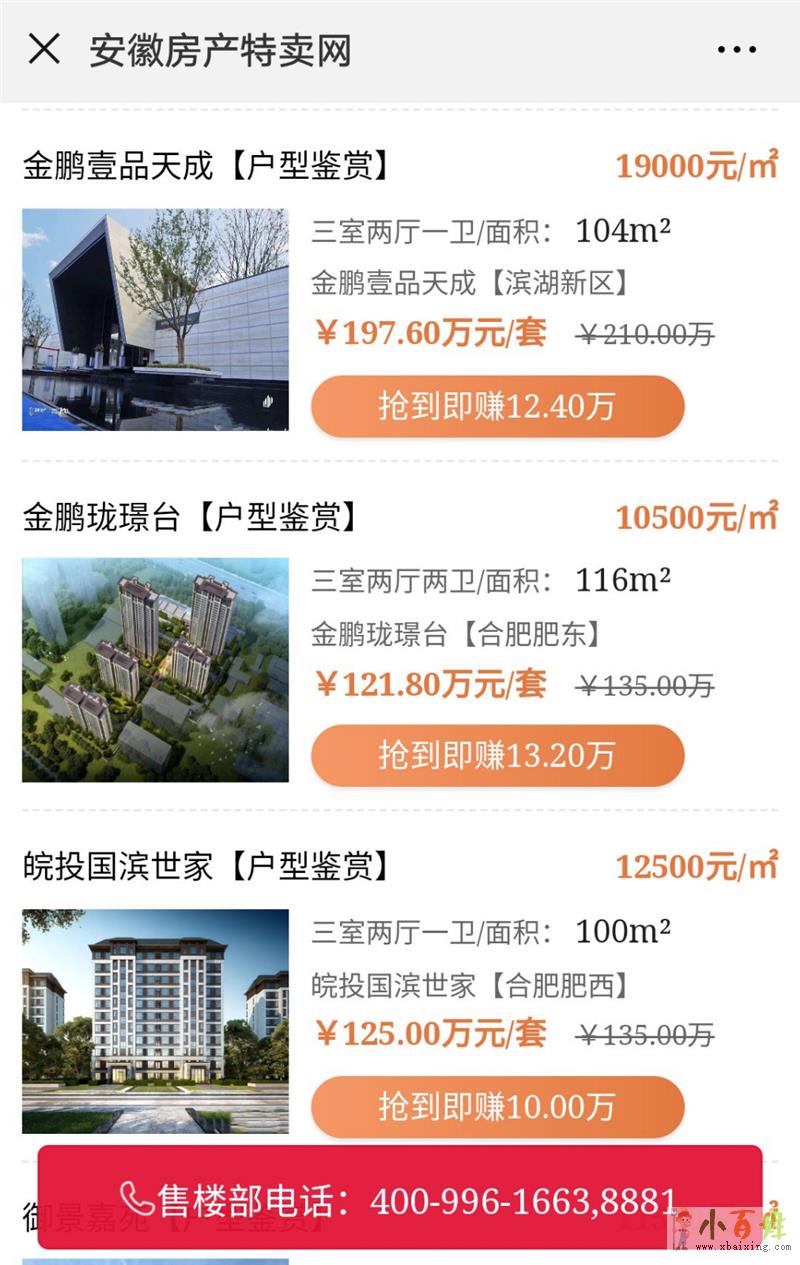
Task: View 金鹏壹品天成【户型鉴赏】 listing title
Action: (x=205, y=166)
